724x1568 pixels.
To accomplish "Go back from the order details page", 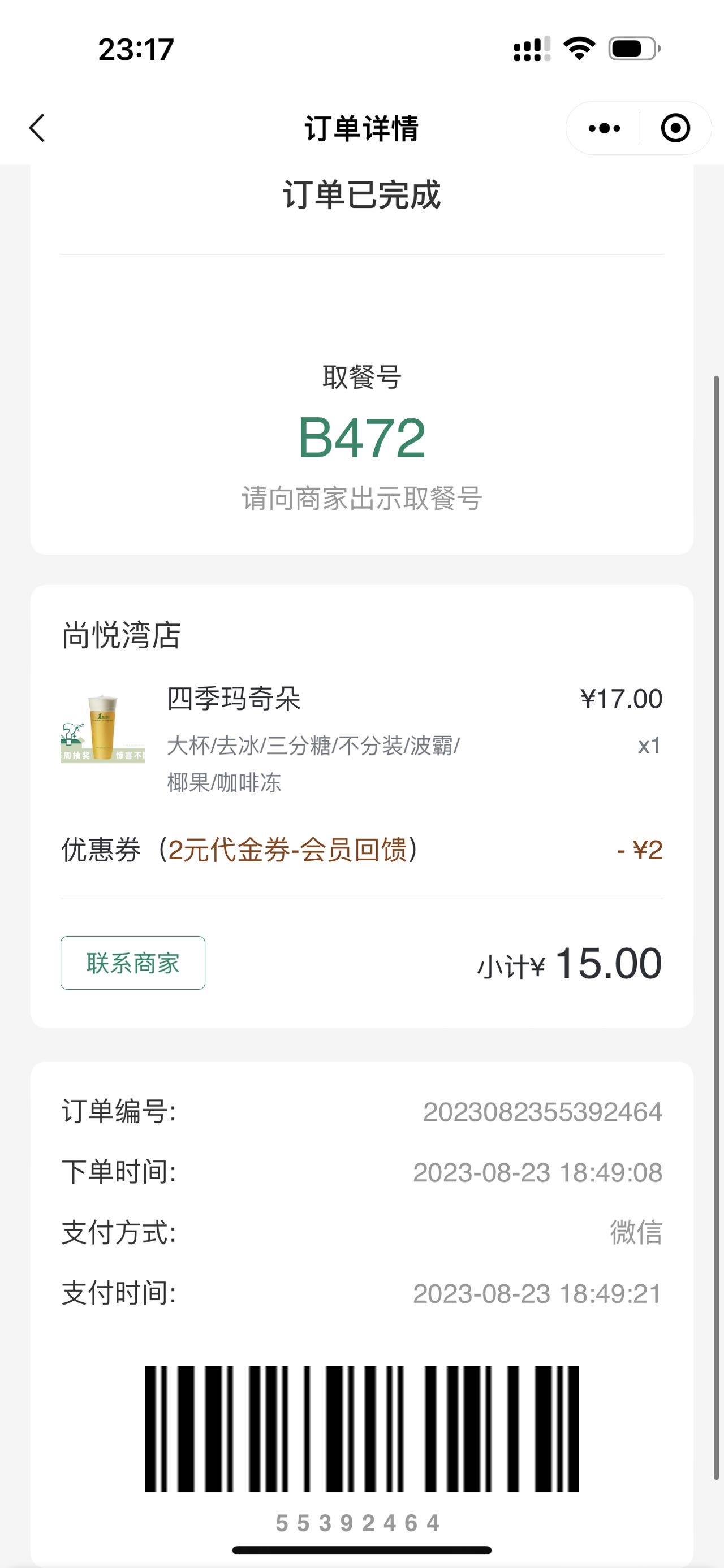I will click(37, 128).
